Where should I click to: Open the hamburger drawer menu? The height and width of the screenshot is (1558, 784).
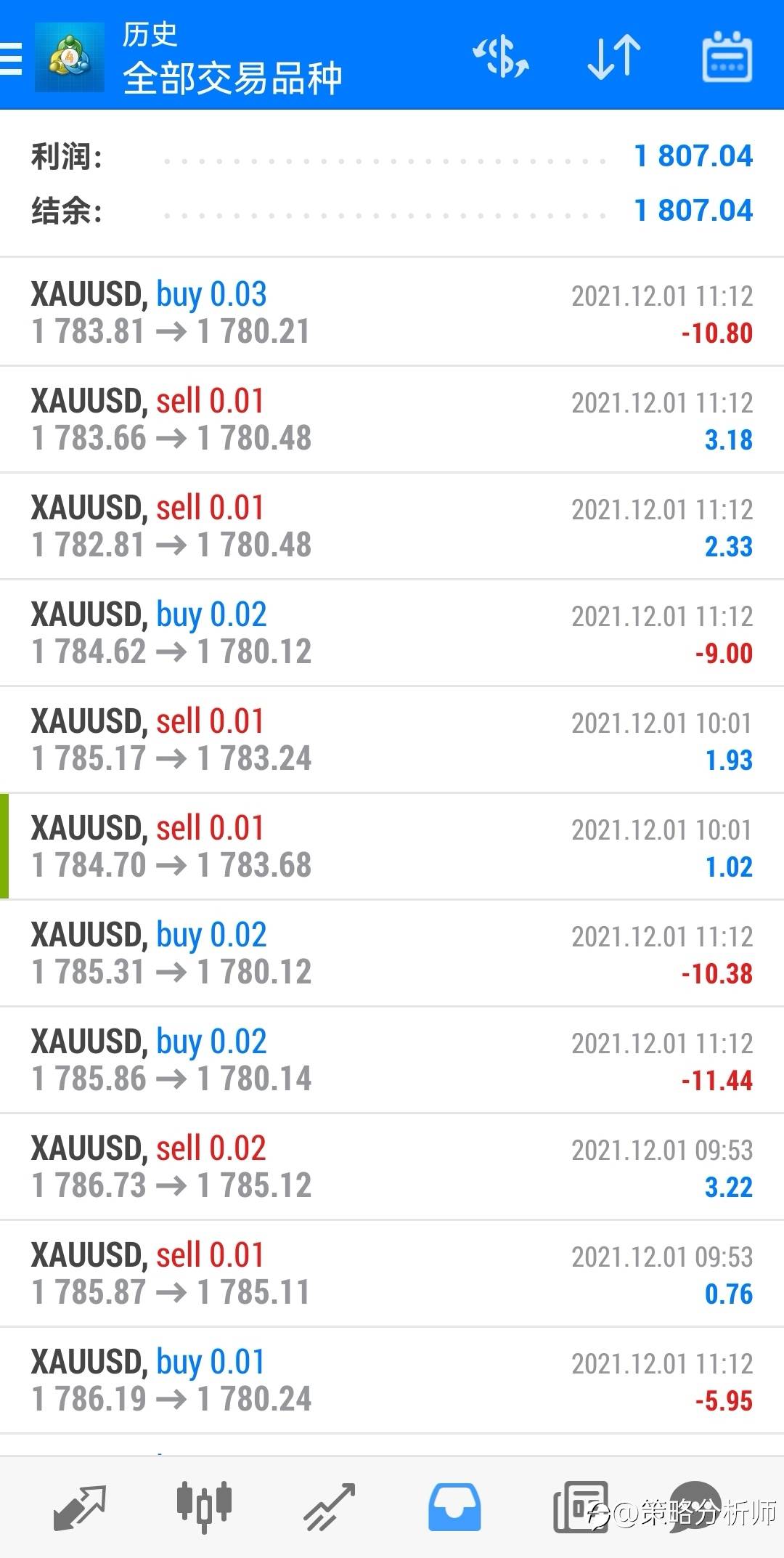(10, 57)
